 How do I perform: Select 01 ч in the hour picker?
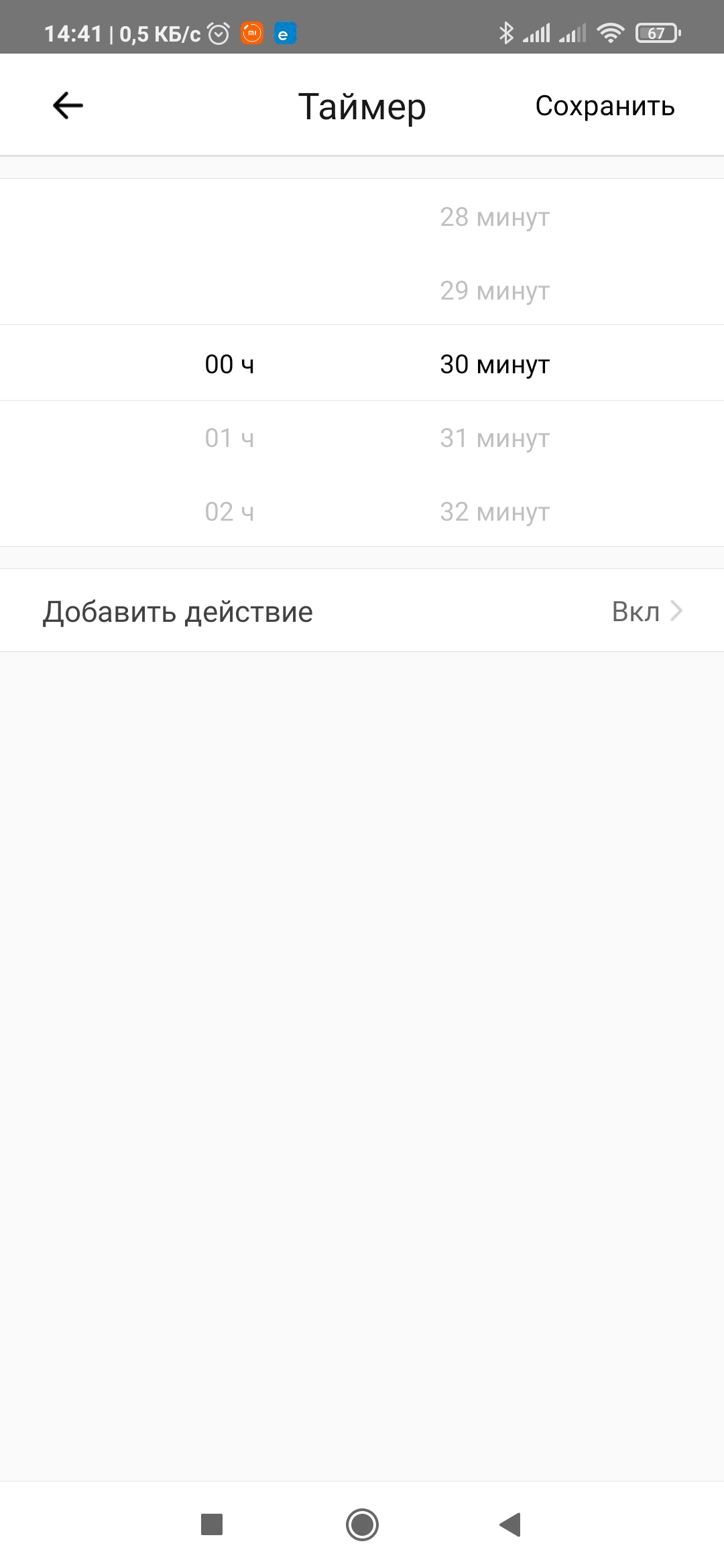[x=229, y=438]
